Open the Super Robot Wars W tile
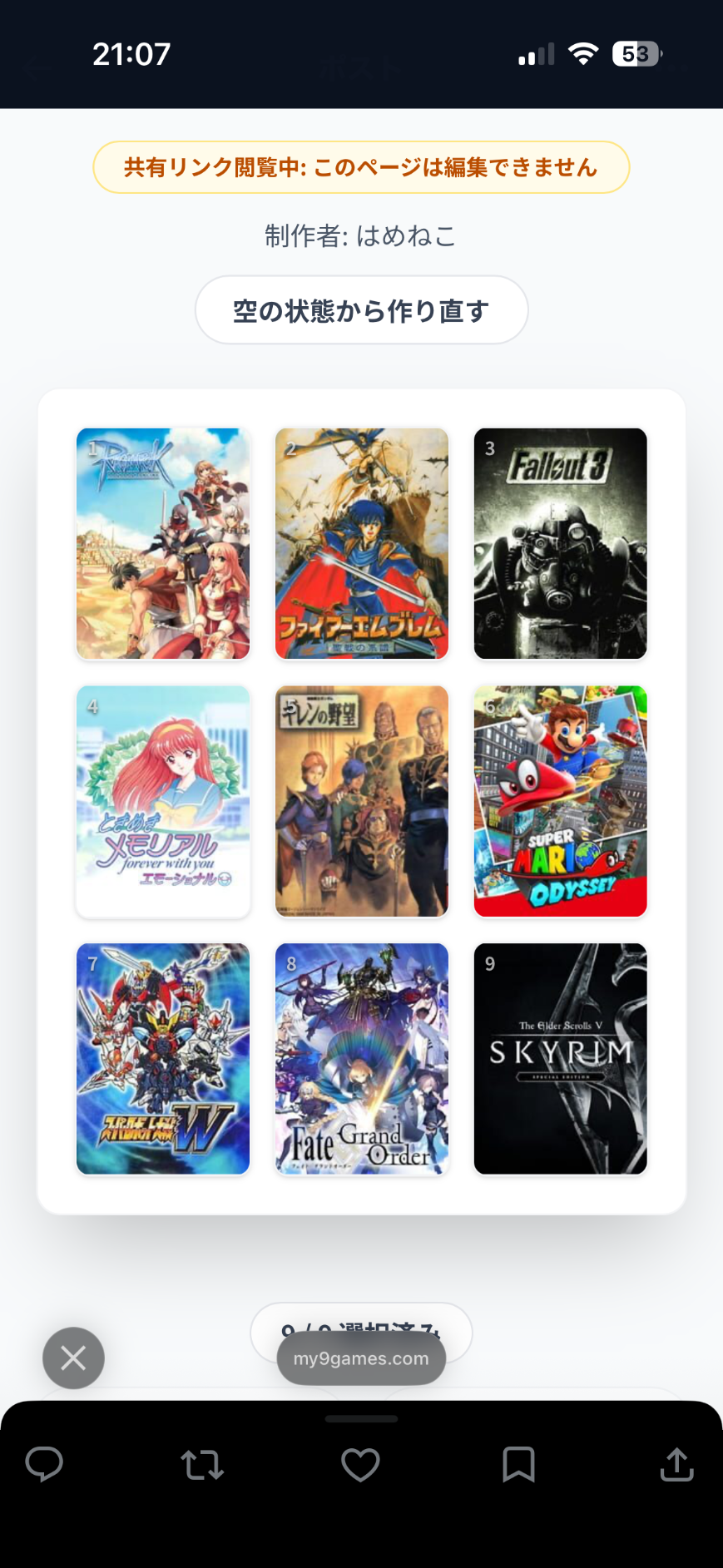The height and width of the screenshot is (1568, 723). pyautogui.click(x=163, y=1058)
